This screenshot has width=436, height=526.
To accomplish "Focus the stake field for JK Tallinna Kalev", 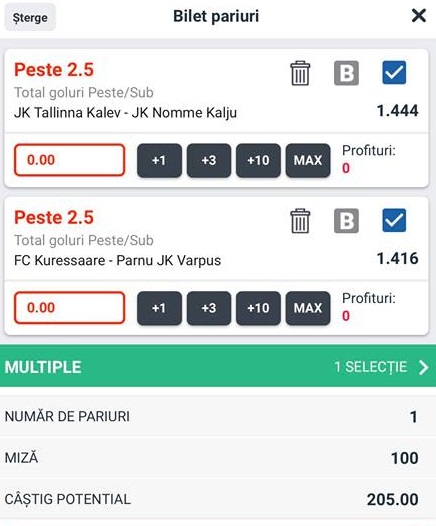I will (x=70, y=160).
